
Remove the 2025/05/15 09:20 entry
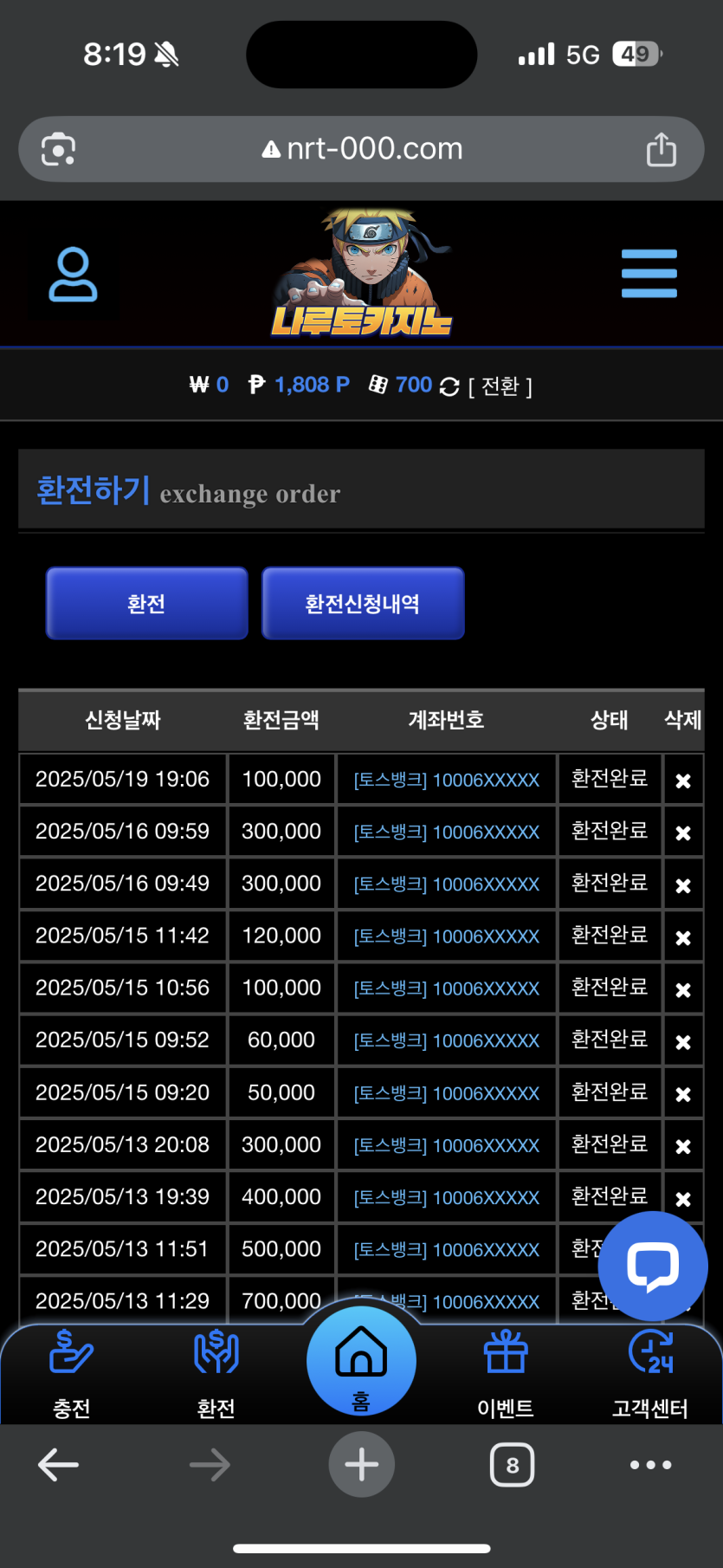(683, 1094)
